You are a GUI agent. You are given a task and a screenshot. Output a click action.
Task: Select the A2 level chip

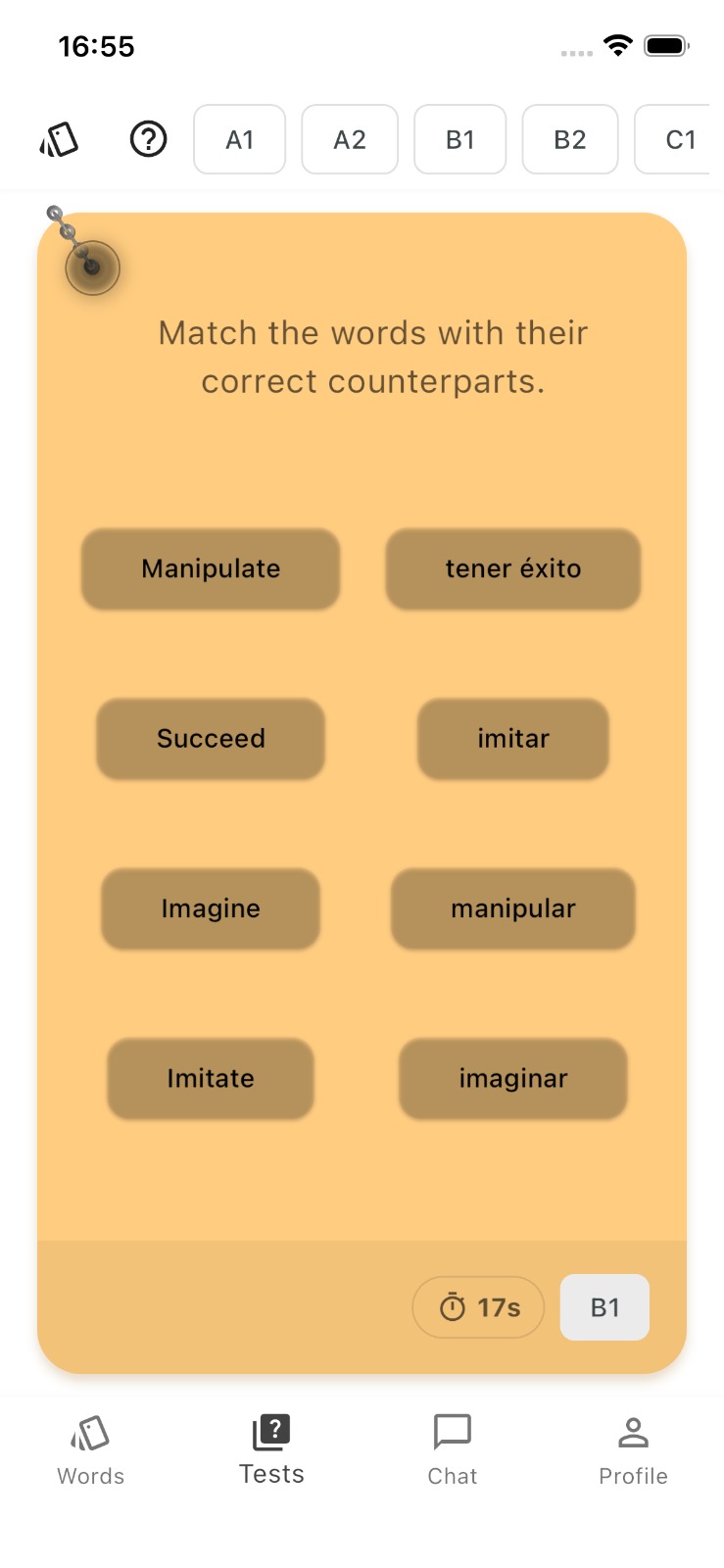coord(350,140)
